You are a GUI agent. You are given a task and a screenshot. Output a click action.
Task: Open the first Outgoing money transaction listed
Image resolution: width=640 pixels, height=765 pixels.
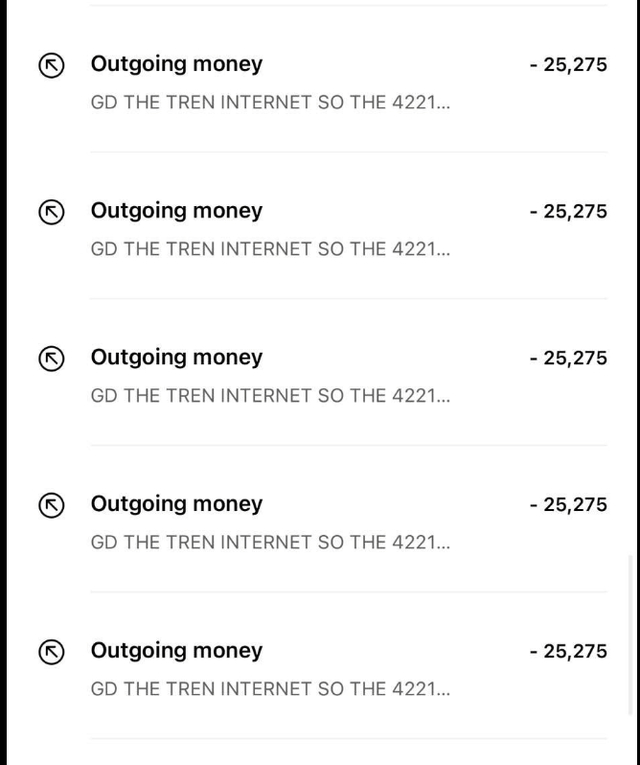(x=320, y=81)
